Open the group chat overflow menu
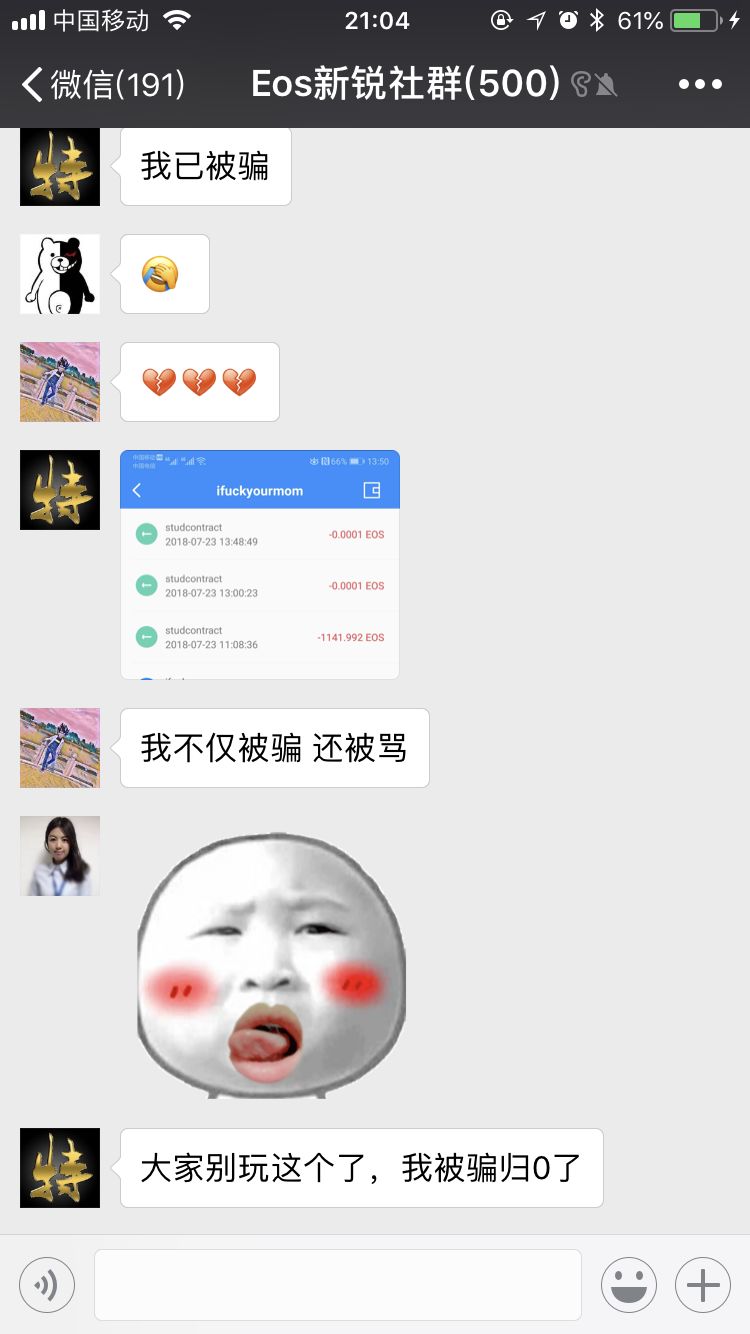This screenshot has width=750, height=1334. coord(700,85)
